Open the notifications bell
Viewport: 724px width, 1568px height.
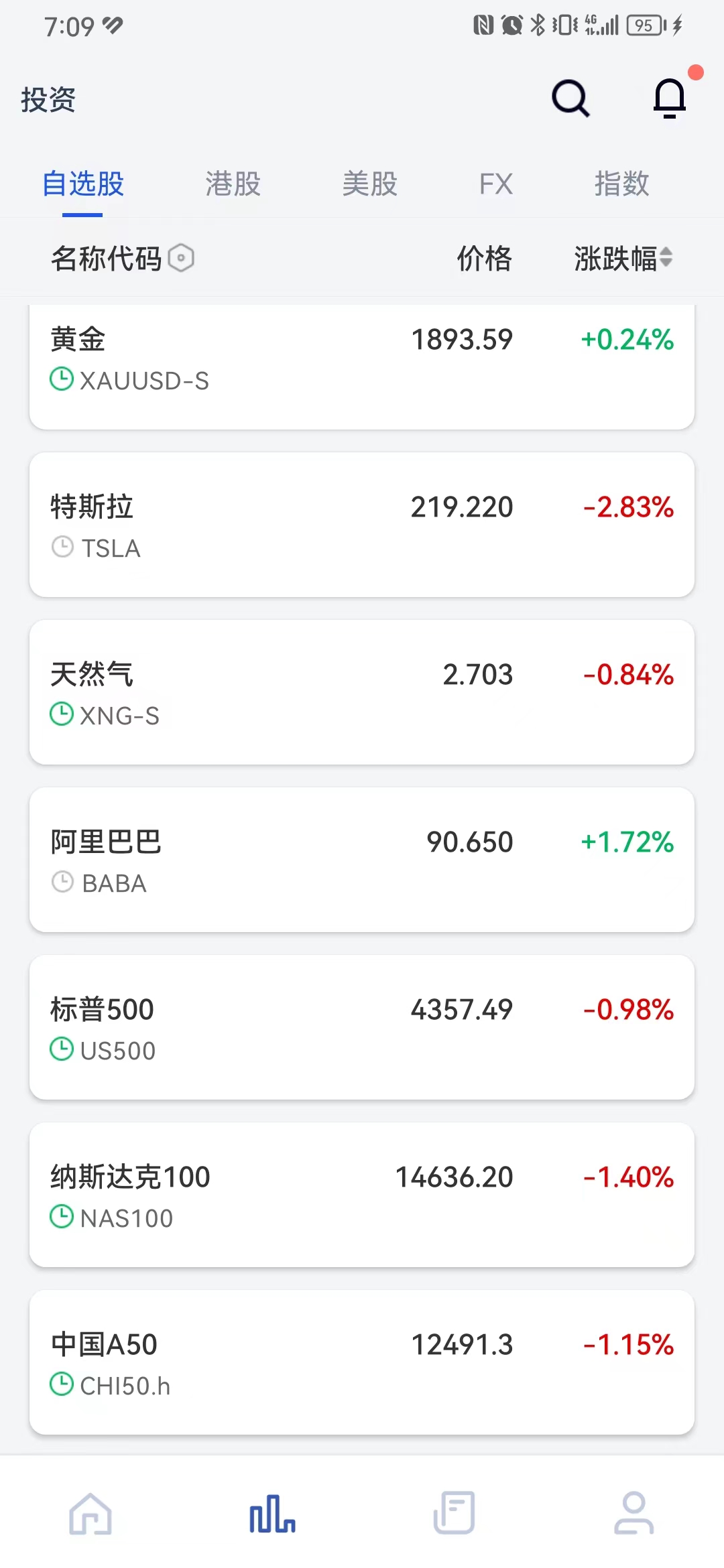[670, 99]
